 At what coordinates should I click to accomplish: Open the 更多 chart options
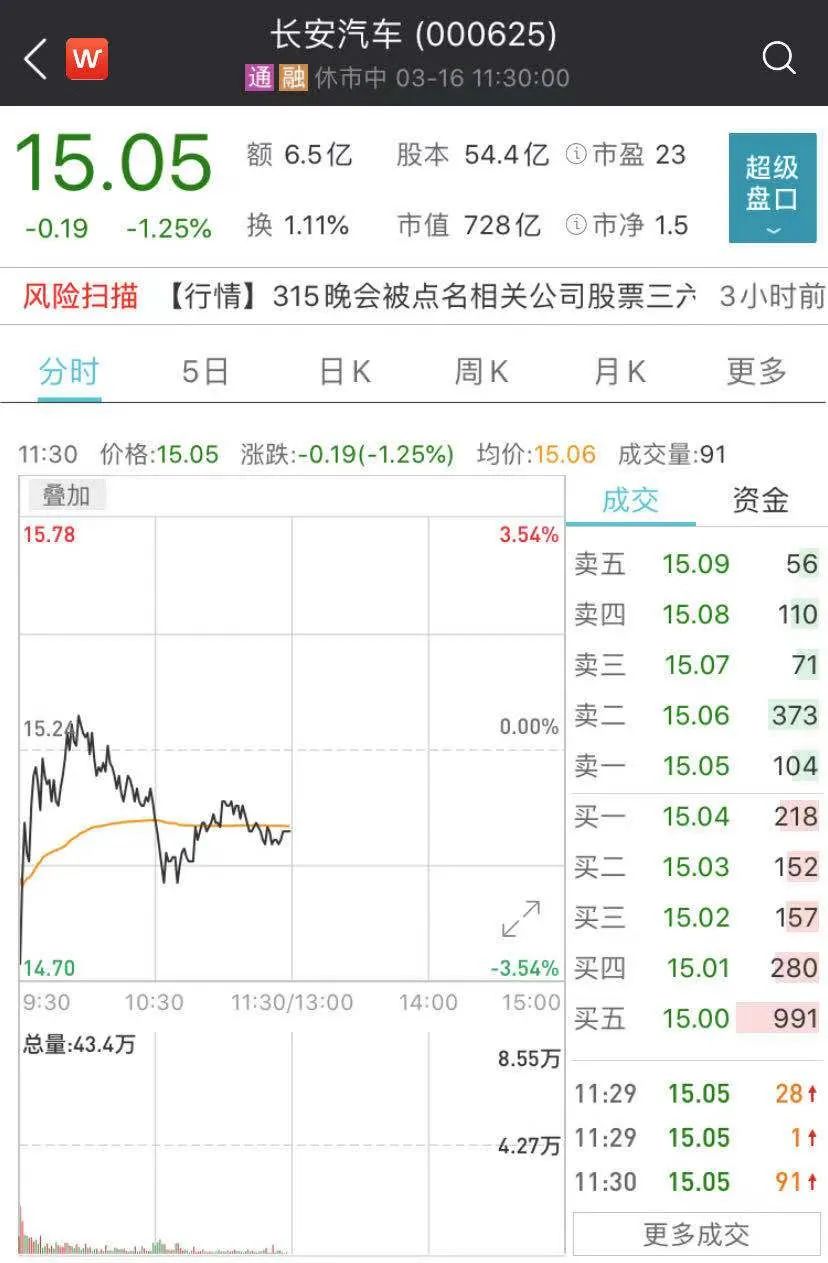[x=756, y=372]
